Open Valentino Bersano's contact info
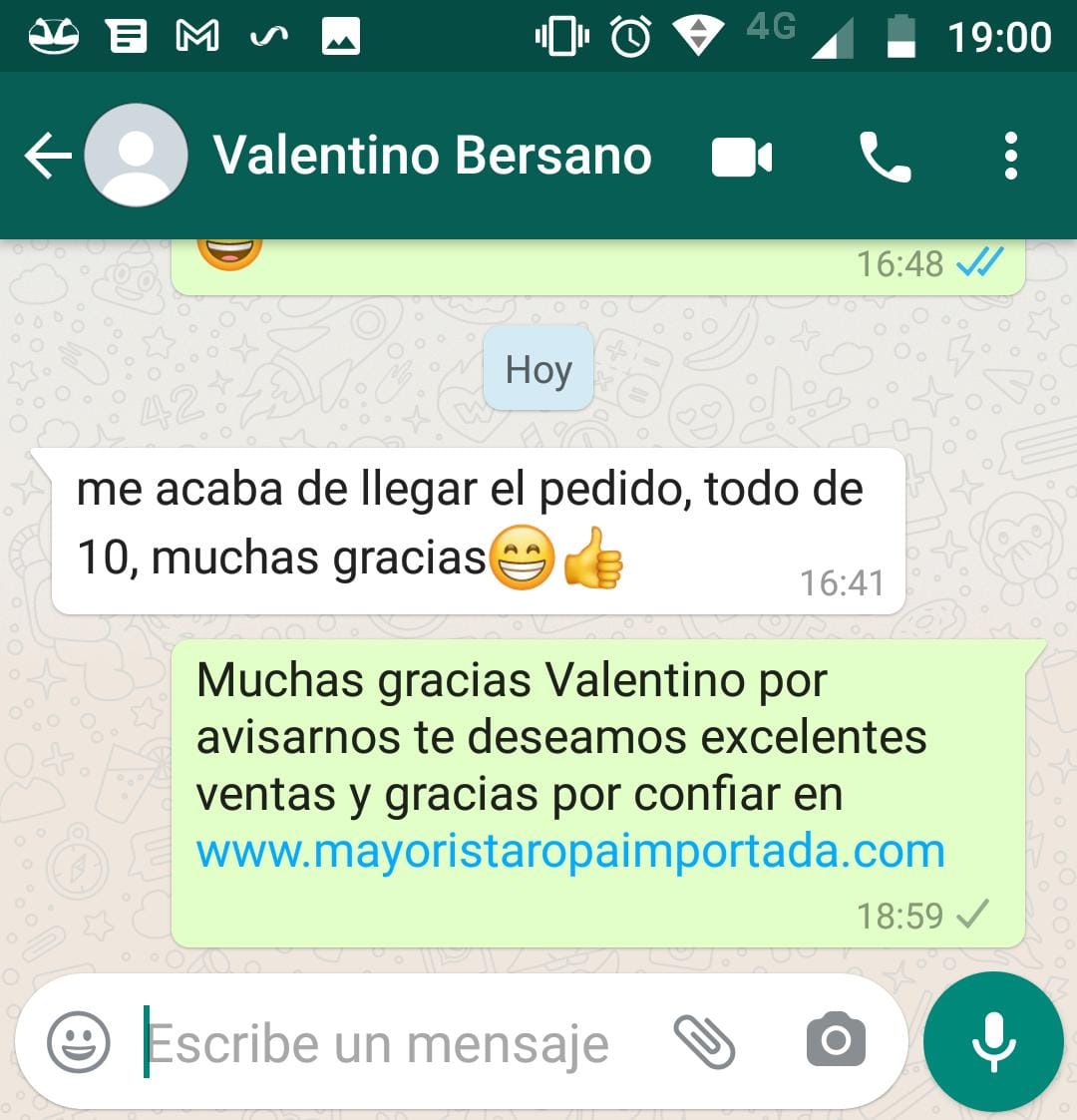Screen dimensions: 1077x1120 pos(432,157)
